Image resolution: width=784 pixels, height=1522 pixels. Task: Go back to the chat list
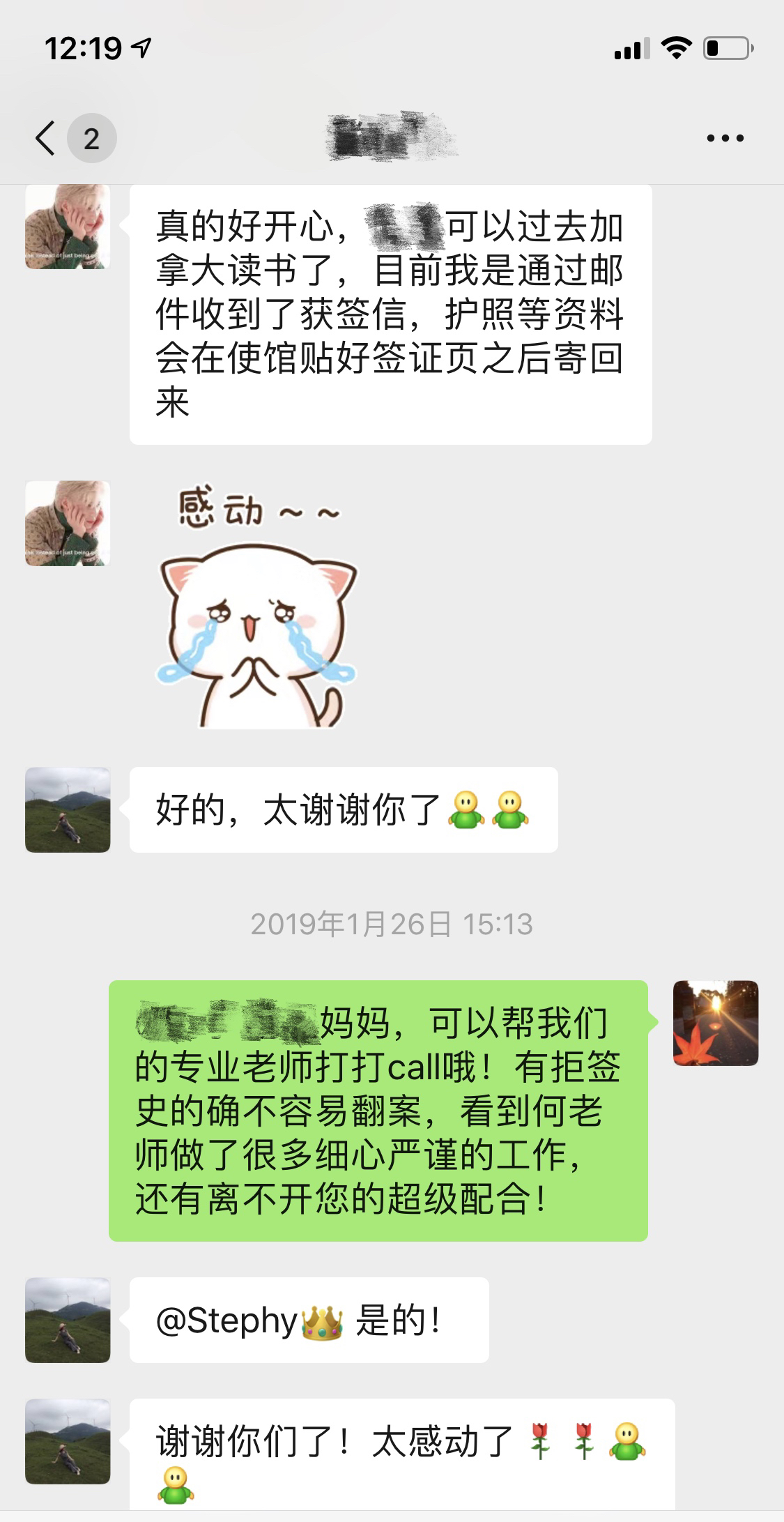[x=46, y=138]
